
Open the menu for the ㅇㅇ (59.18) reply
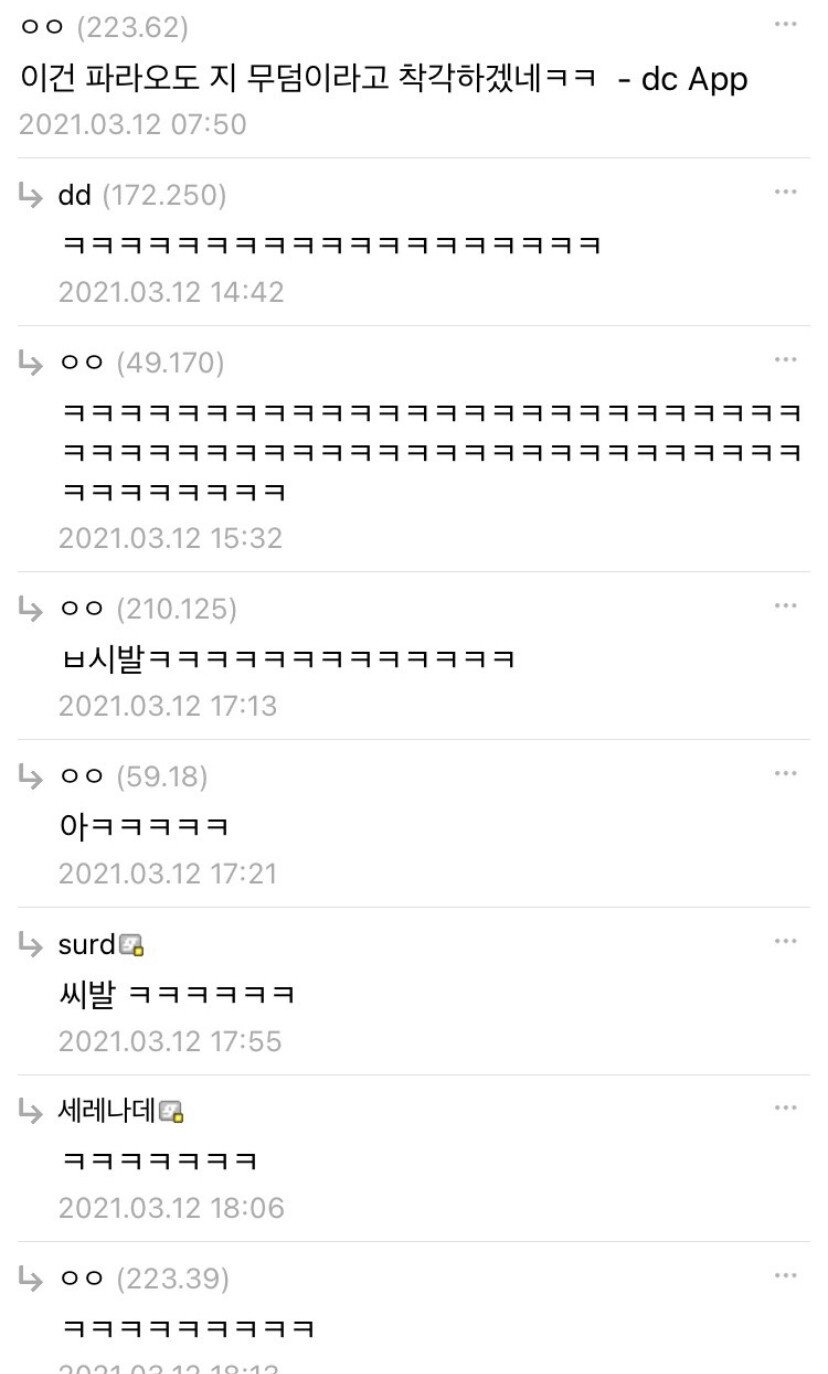pyautogui.click(x=785, y=774)
